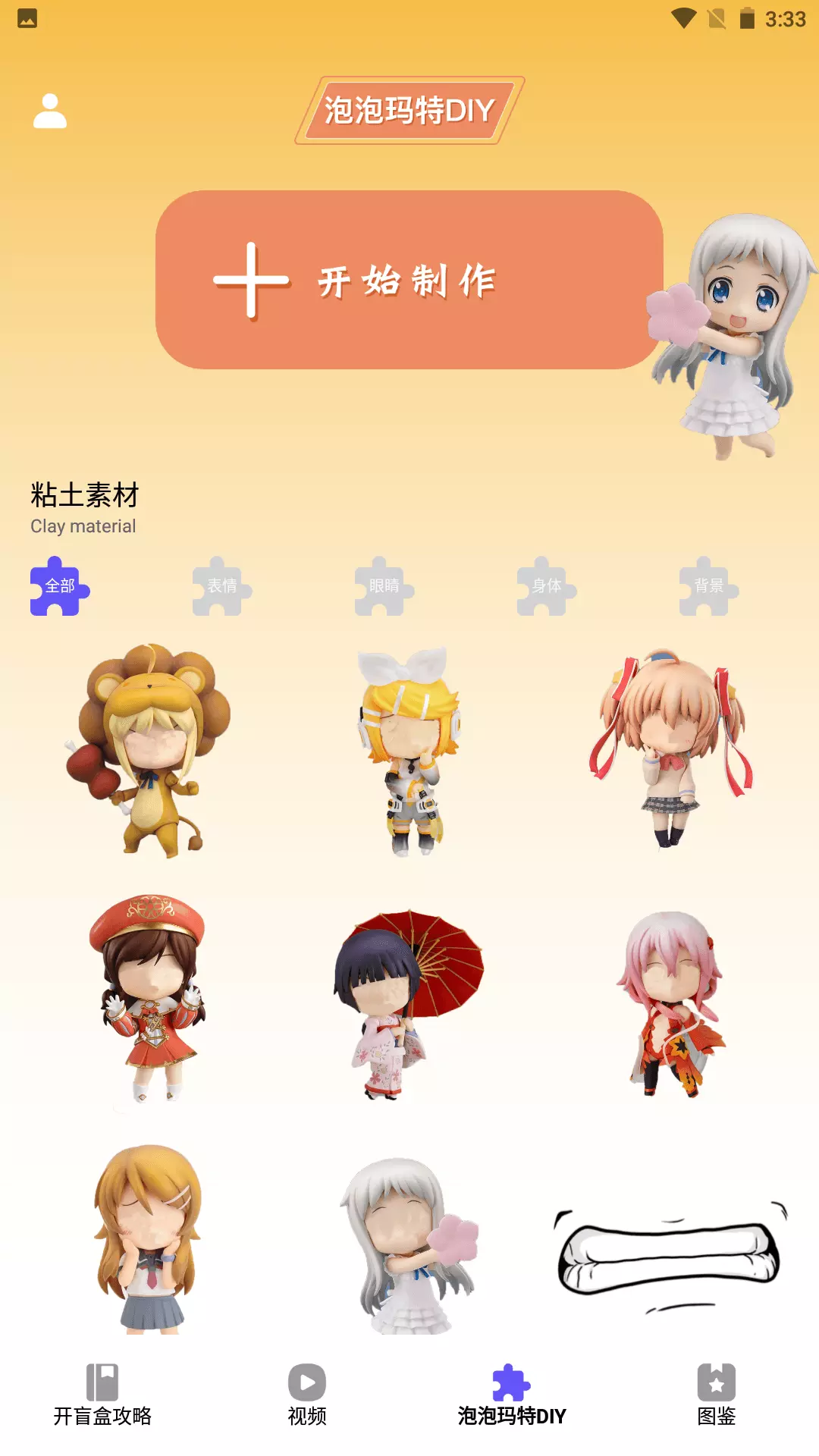Choose the pink-haired figure in orange outfit
Screen dimensions: 819x1456
click(671, 1003)
